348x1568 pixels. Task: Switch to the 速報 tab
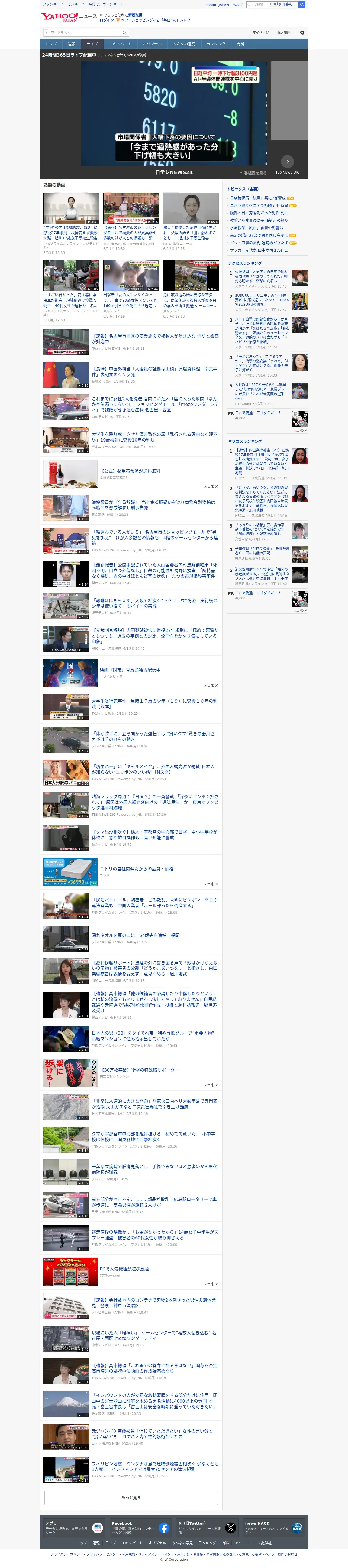[x=71, y=44]
